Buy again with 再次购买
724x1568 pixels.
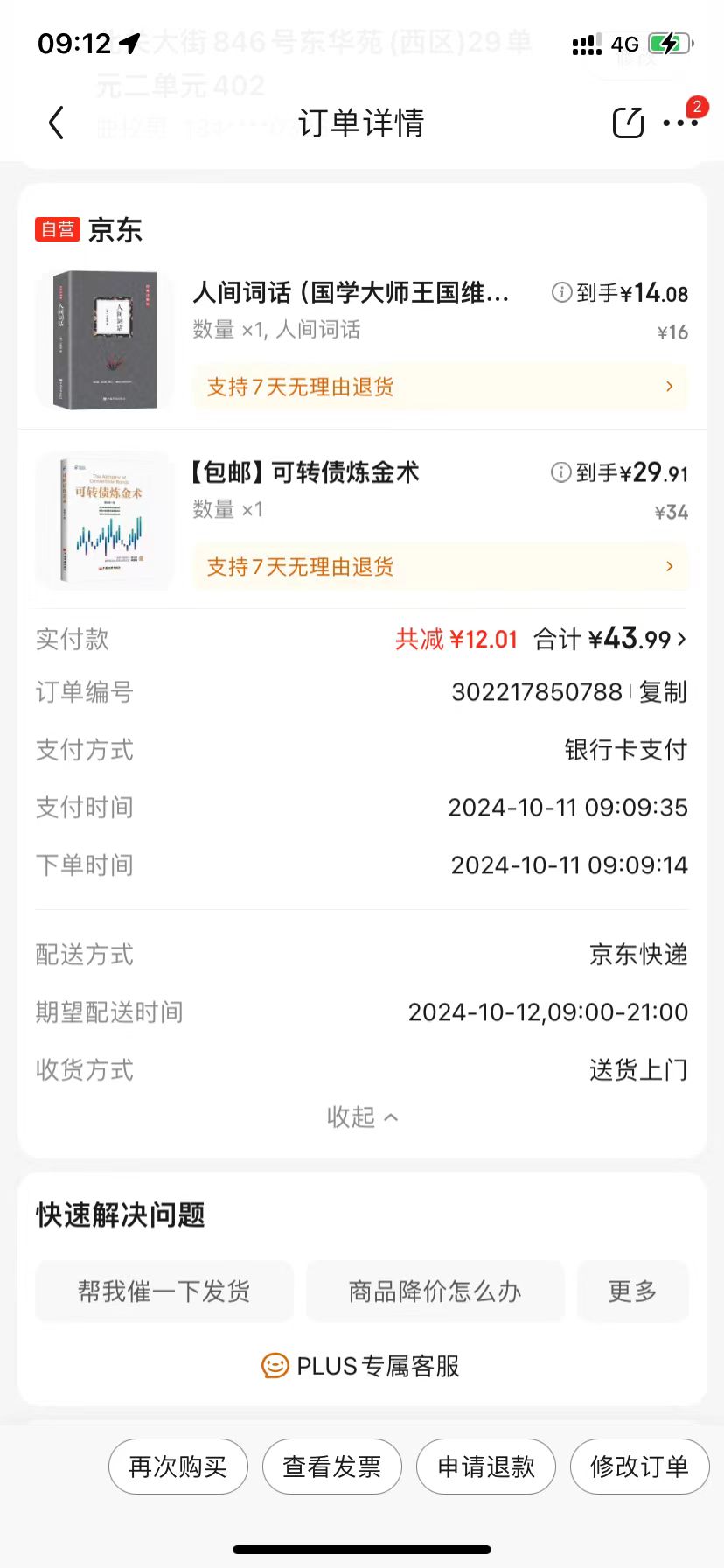[x=178, y=1466]
